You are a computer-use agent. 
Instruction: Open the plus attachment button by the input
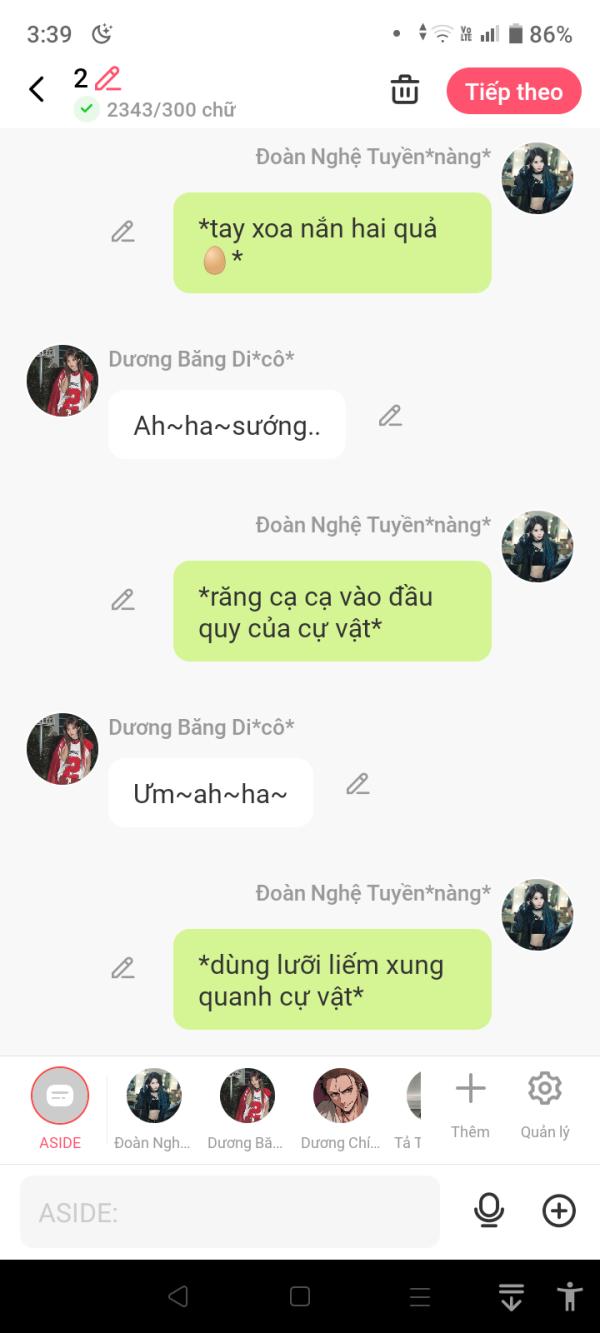559,1211
